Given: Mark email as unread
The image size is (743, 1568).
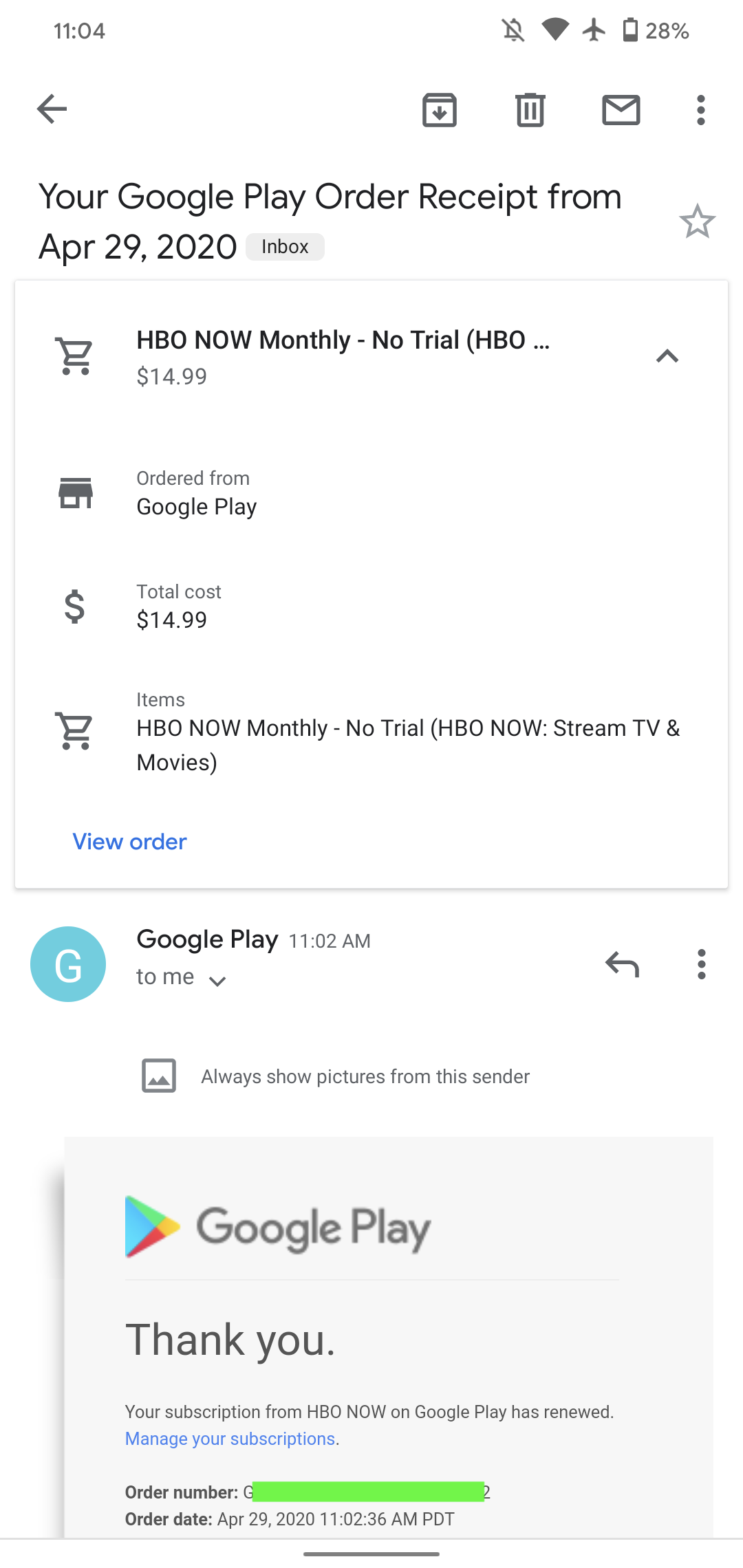Looking at the screenshot, I should tap(621, 110).
